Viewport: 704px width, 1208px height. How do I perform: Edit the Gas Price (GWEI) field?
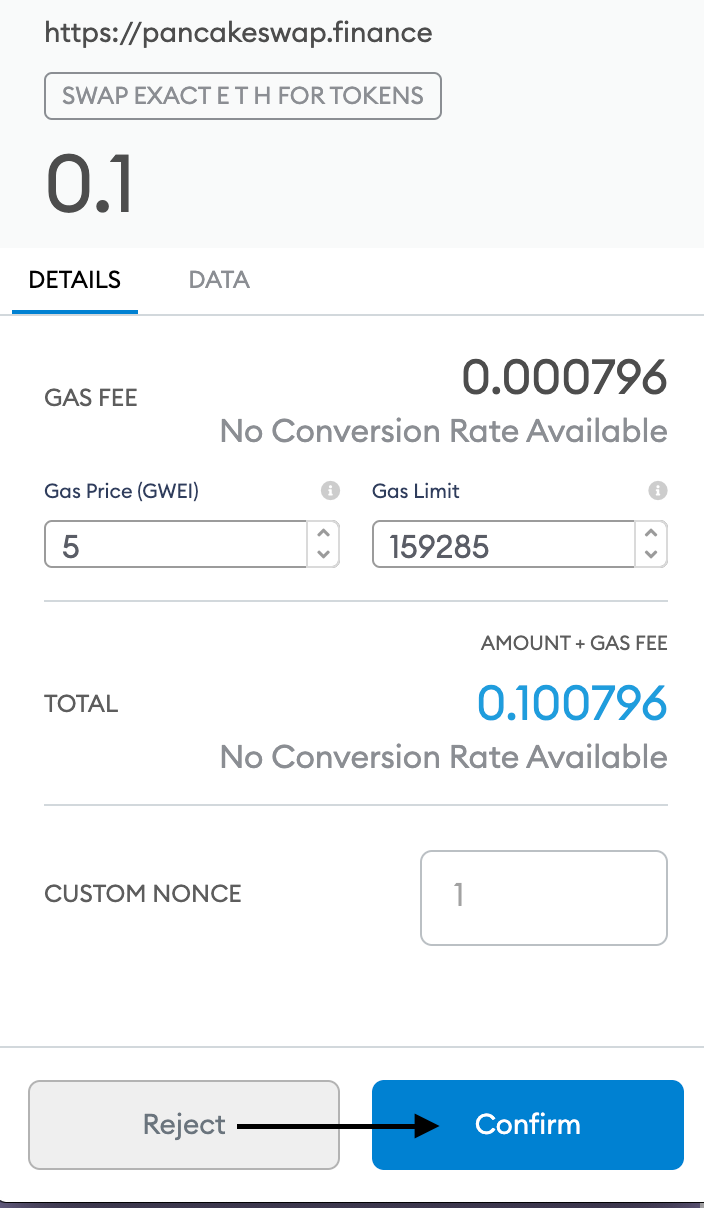click(176, 545)
